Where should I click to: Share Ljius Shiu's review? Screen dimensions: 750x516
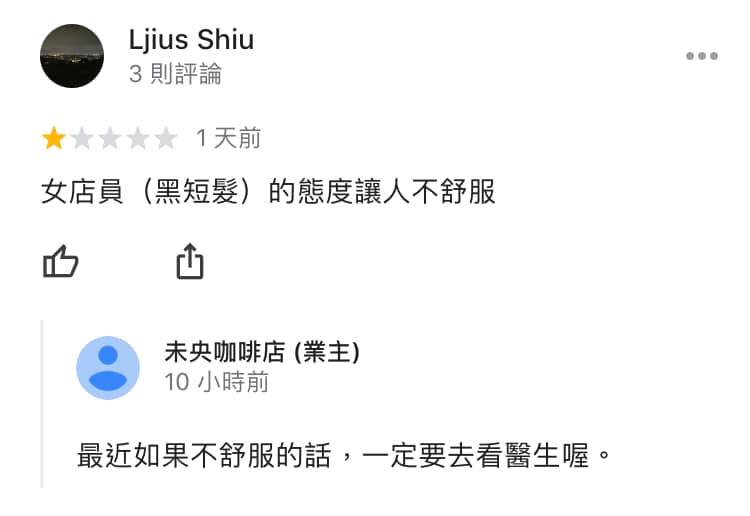click(190, 262)
